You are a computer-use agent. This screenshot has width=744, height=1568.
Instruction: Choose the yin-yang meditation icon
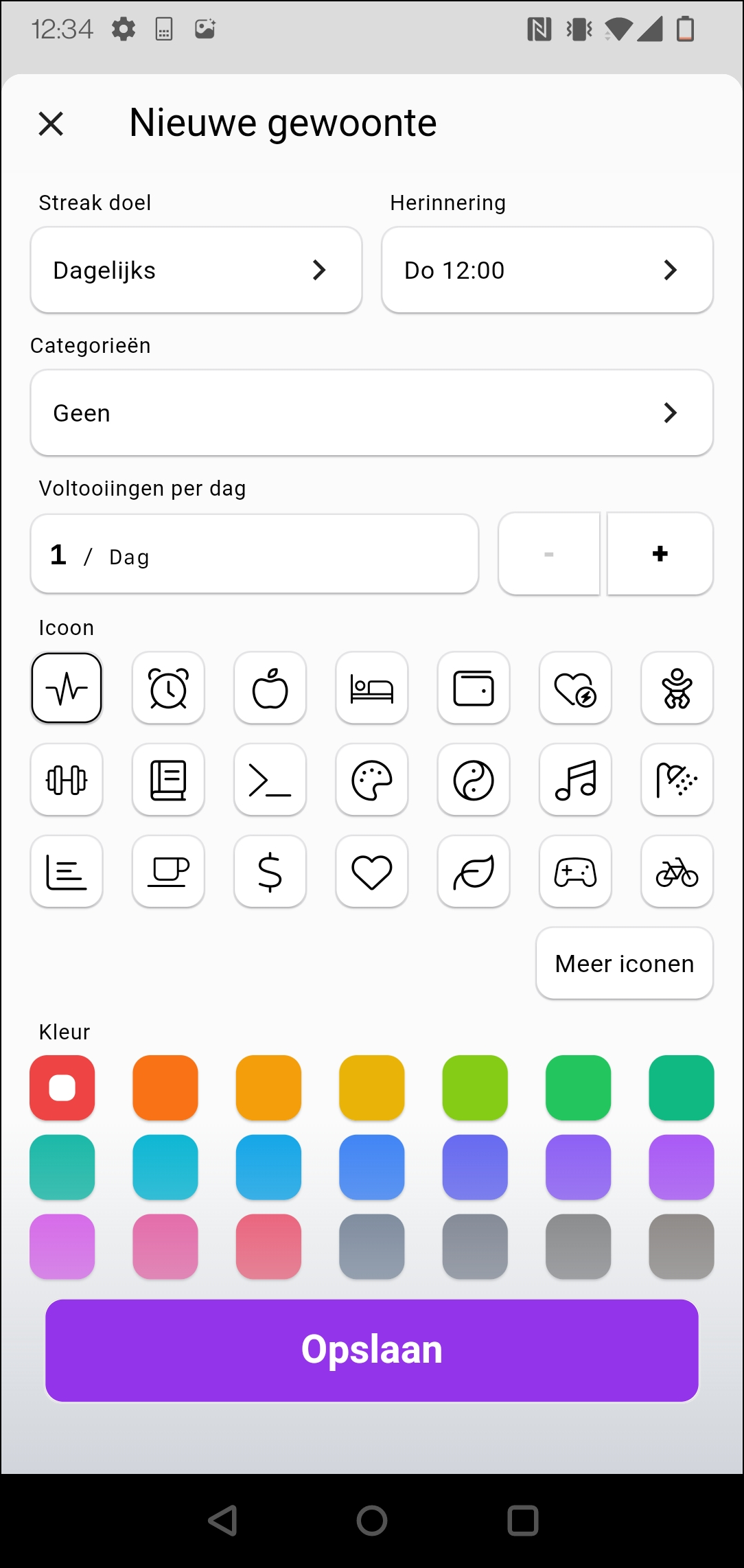point(474,780)
